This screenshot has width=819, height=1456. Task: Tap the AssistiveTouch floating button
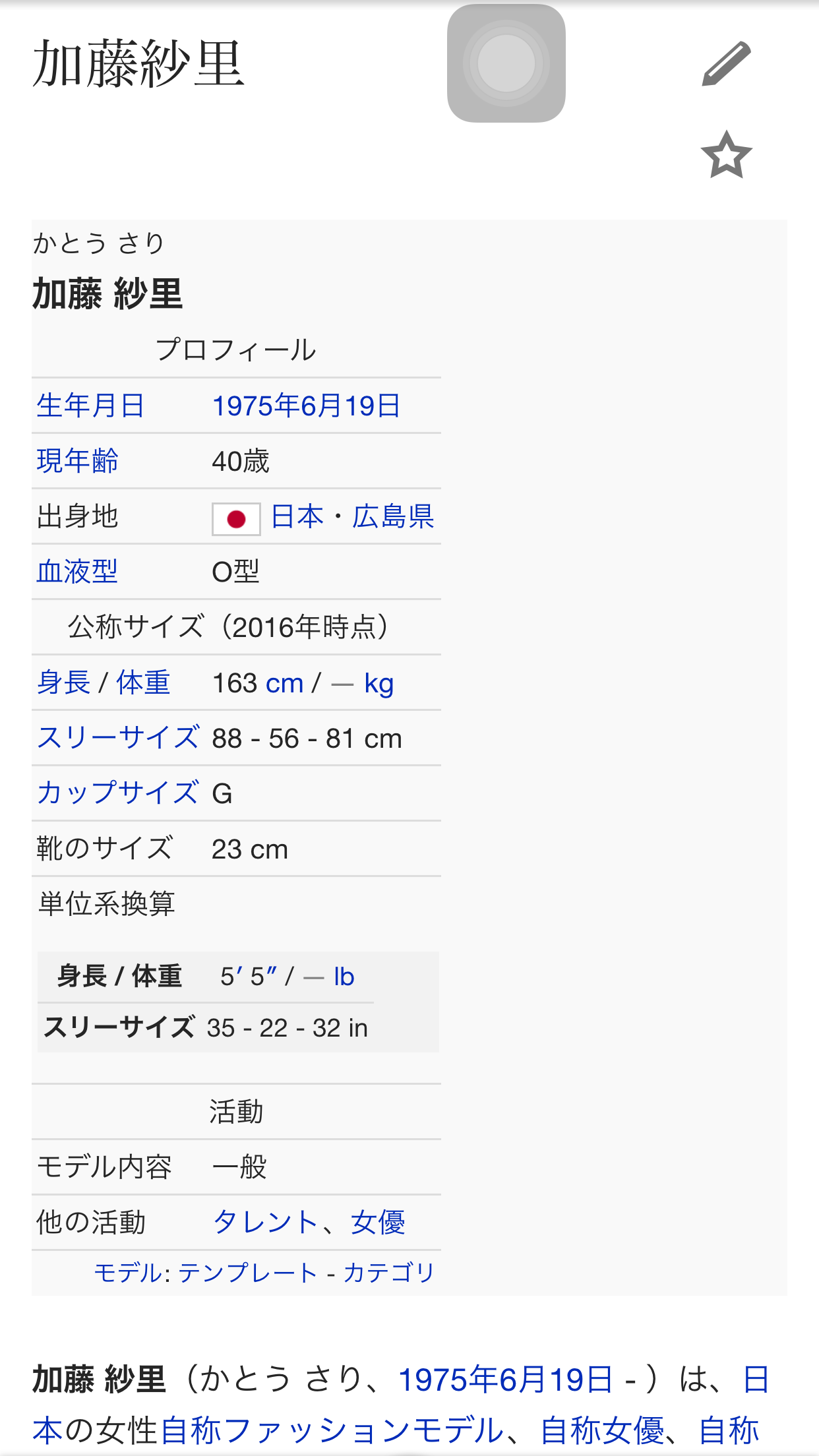(x=506, y=63)
